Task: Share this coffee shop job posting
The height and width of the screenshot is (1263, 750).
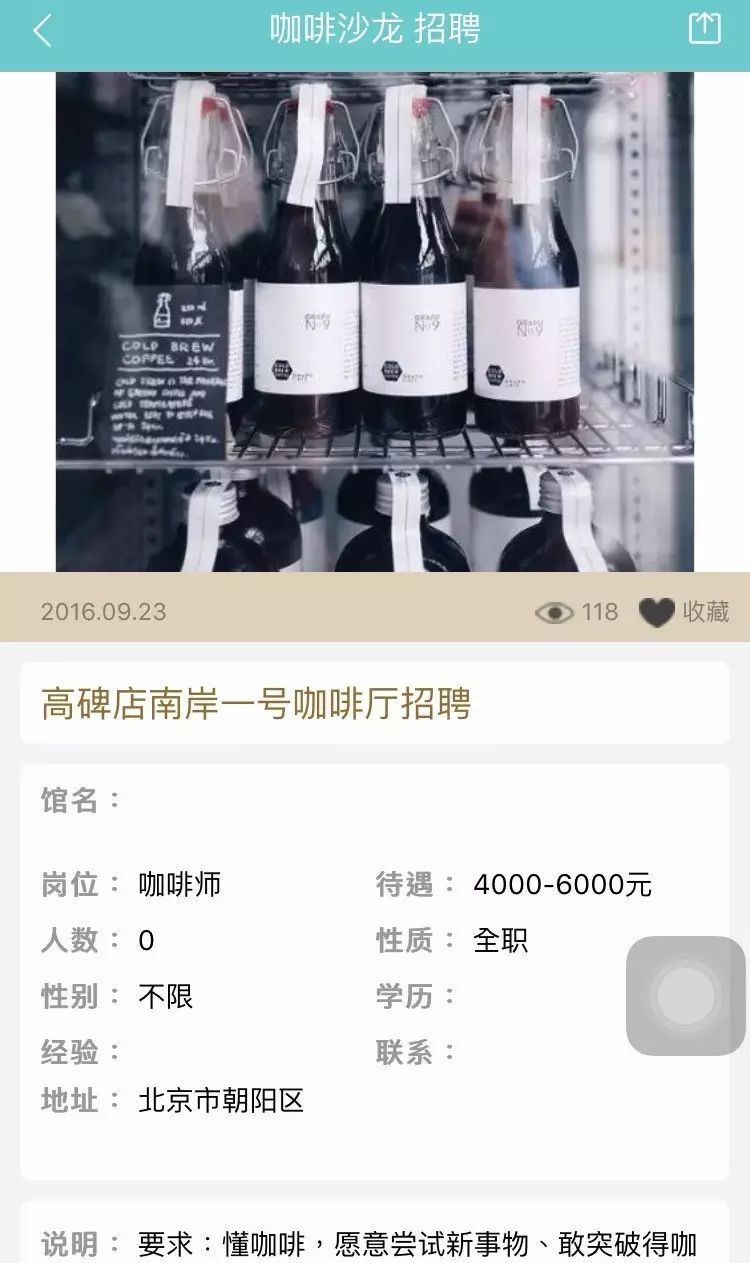Action: tap(705, 28)
